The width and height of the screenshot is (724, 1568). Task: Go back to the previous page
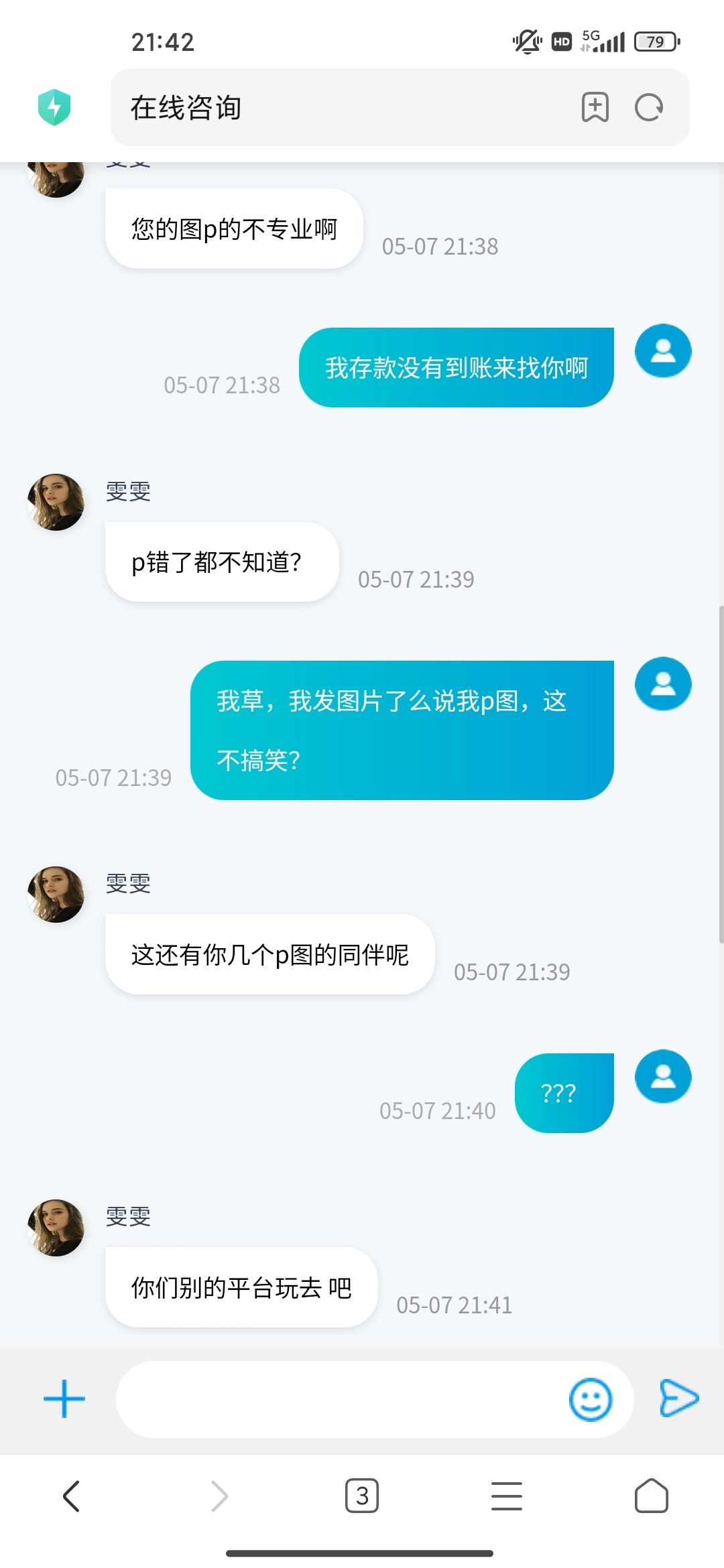71,1496
